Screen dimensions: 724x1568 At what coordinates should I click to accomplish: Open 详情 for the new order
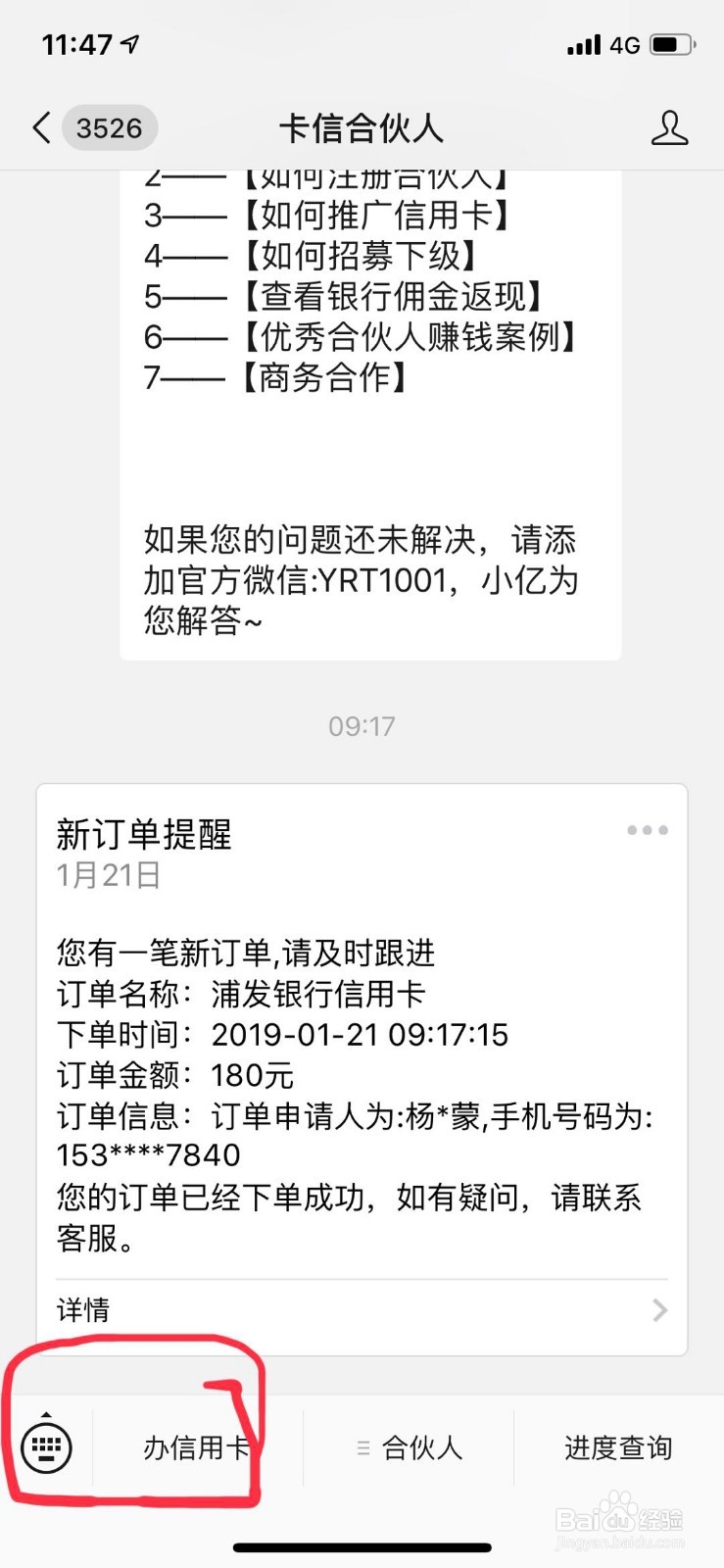[x=362, y=1310]
